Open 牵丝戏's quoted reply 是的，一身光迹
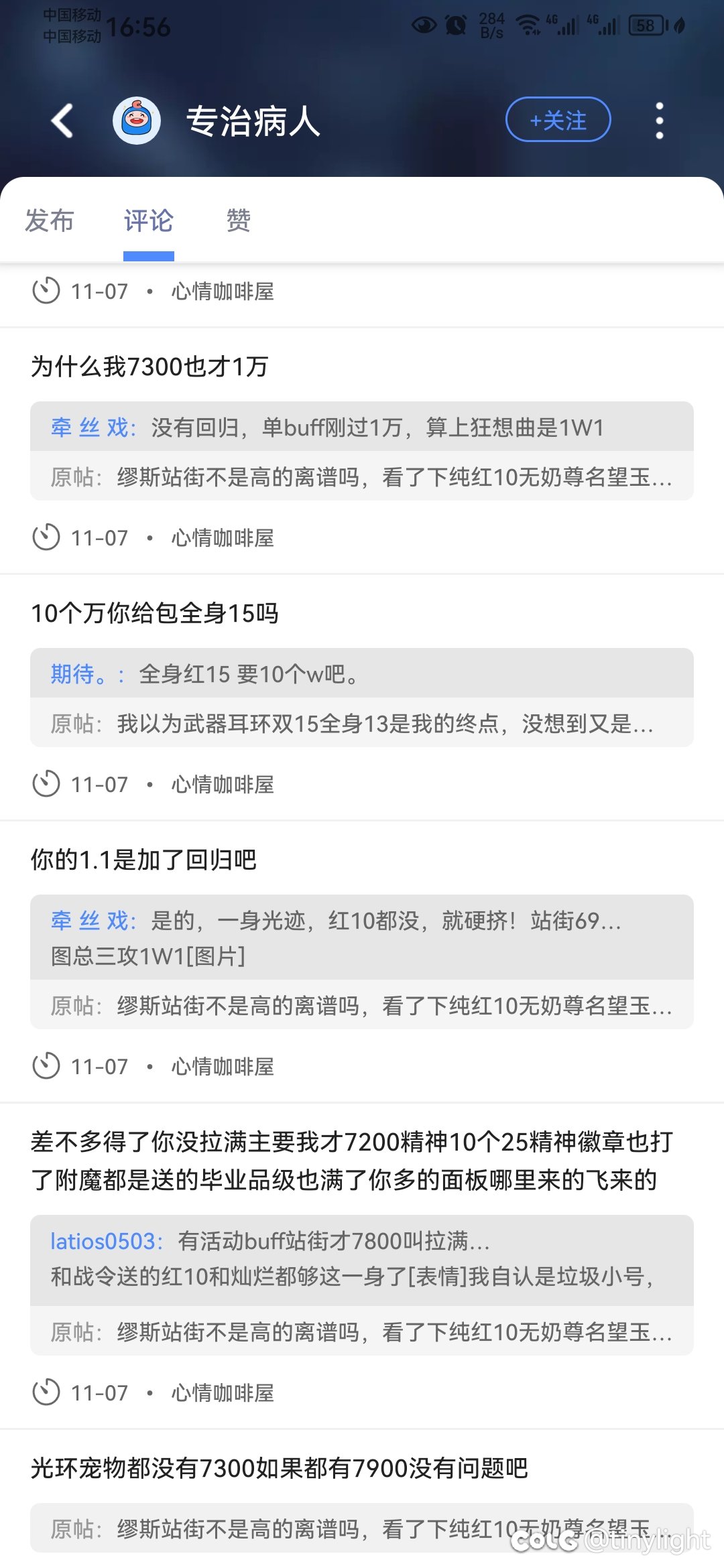The width and height of the screenshot is (724, 1568). click(x=362, y=937)
